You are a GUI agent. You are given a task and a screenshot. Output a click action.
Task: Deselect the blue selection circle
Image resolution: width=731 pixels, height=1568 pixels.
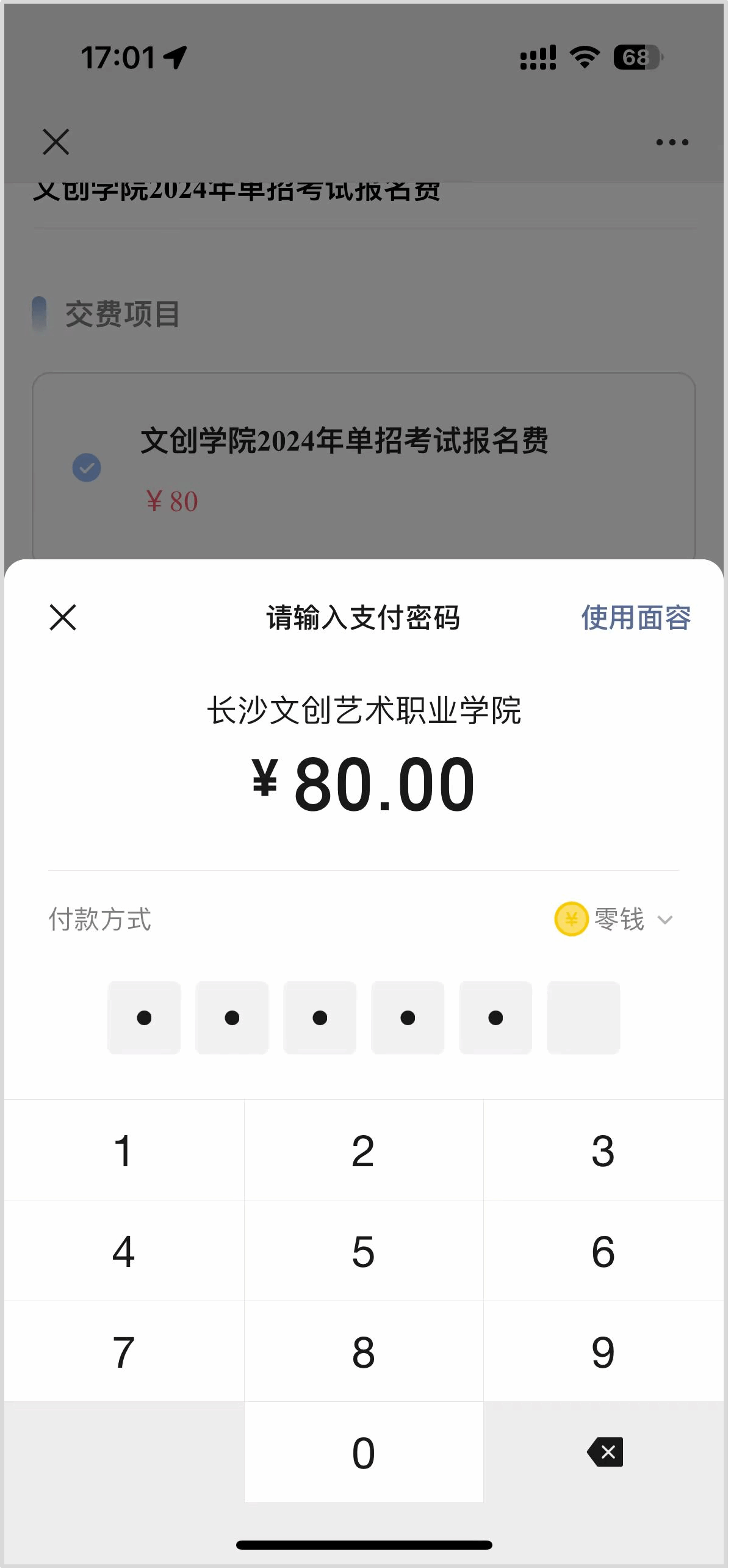tap(86, 466)
